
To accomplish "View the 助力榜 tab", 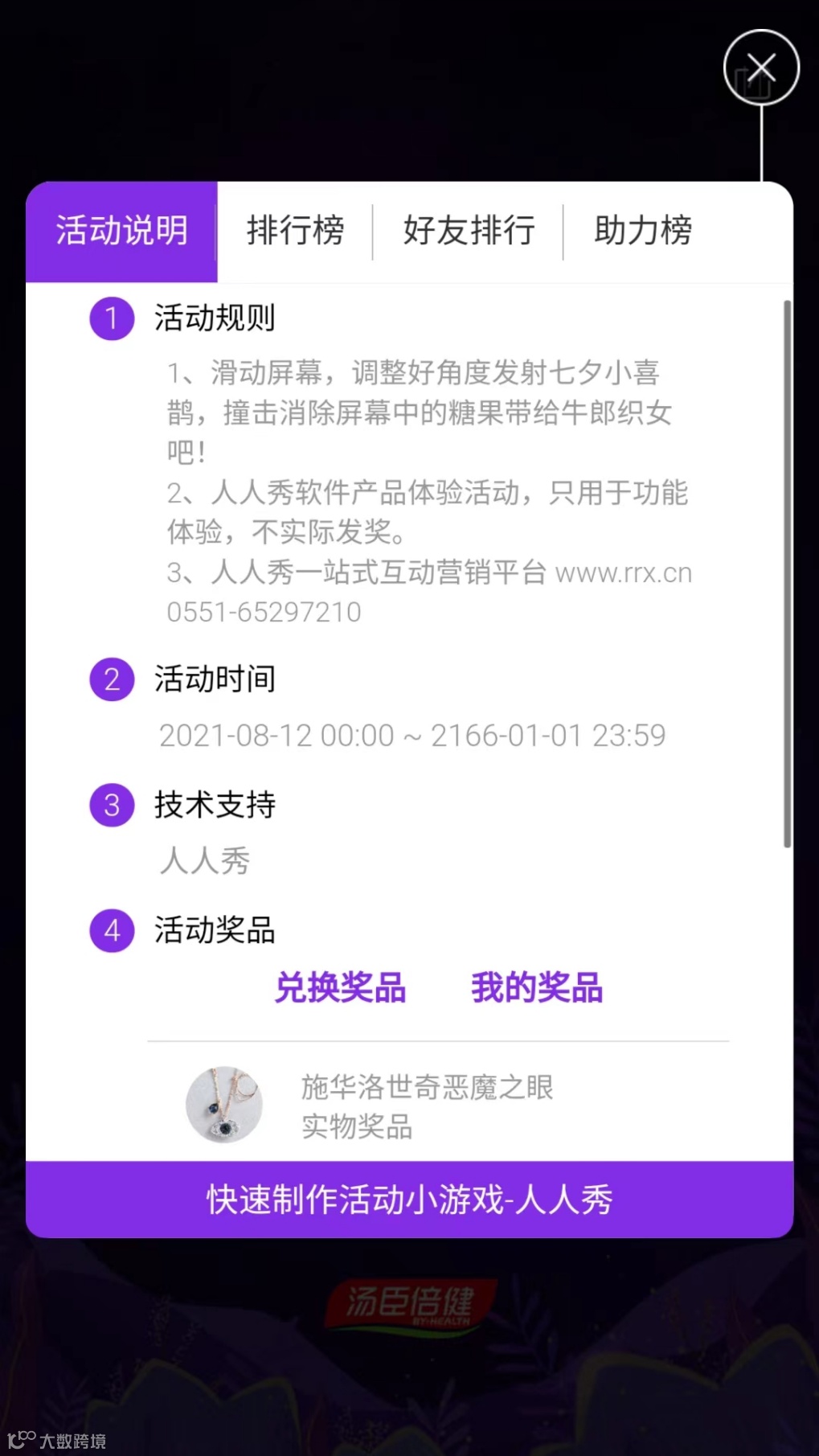I will pos(643,232).
